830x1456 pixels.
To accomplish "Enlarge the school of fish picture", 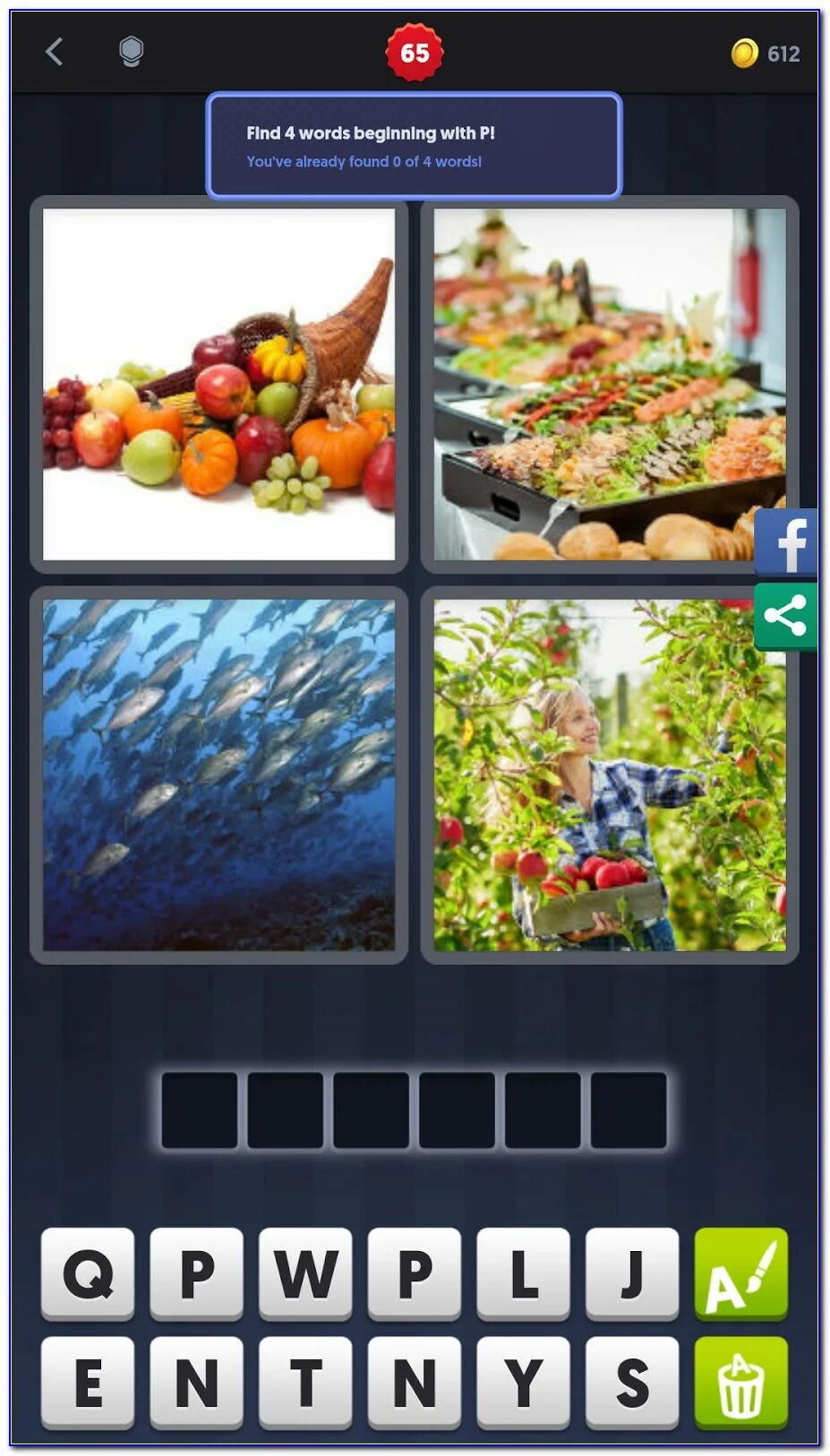I will (x=218, y=775).
